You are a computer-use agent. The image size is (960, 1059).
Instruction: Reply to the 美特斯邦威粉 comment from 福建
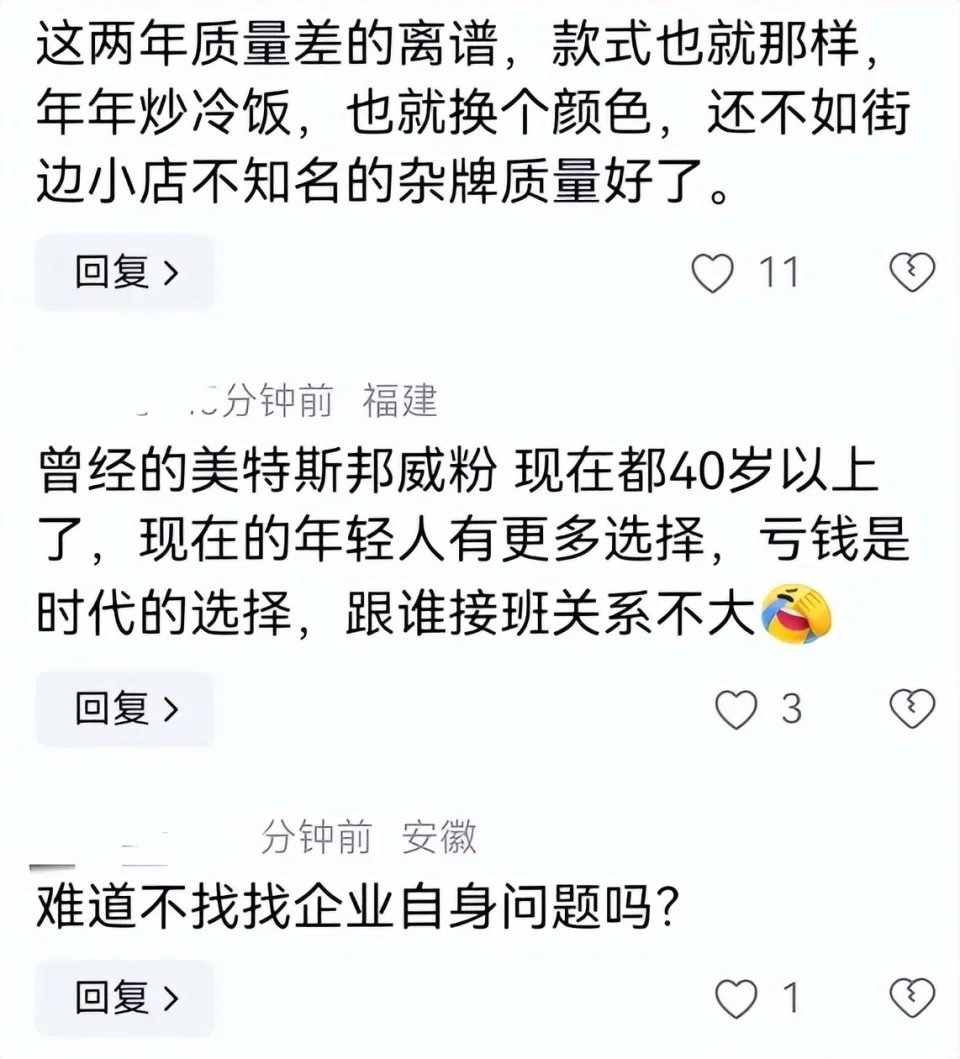pyautogui.click(x=125, y=709)
